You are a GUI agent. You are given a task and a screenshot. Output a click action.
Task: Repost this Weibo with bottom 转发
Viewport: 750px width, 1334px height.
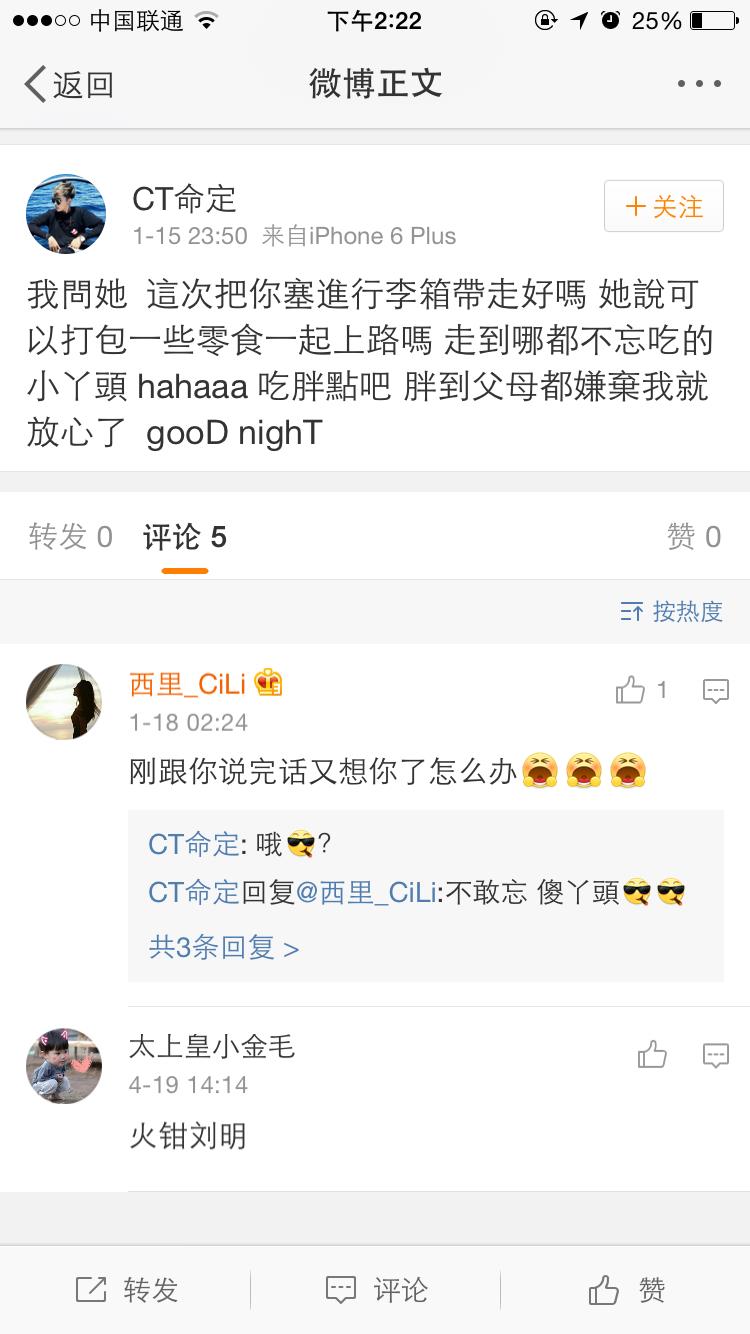click(126, 1290)
